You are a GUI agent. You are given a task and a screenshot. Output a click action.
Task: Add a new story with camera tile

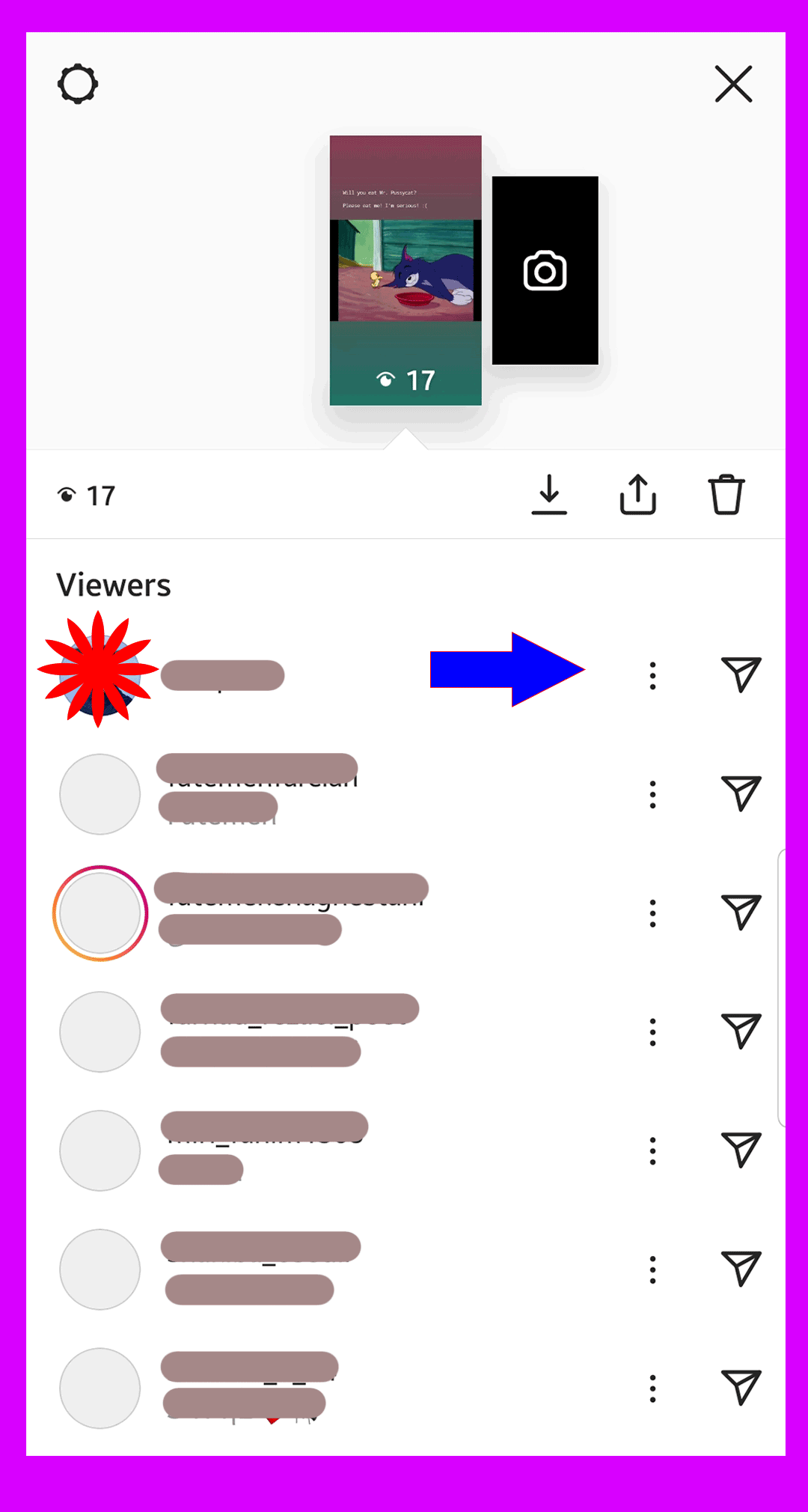tap(545, 270)
